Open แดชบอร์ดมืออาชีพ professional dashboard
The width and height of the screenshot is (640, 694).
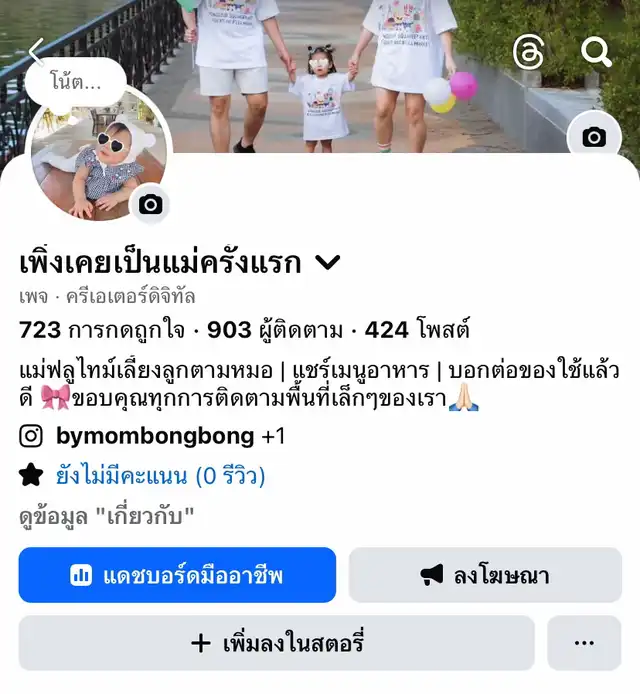coord(177,575)
